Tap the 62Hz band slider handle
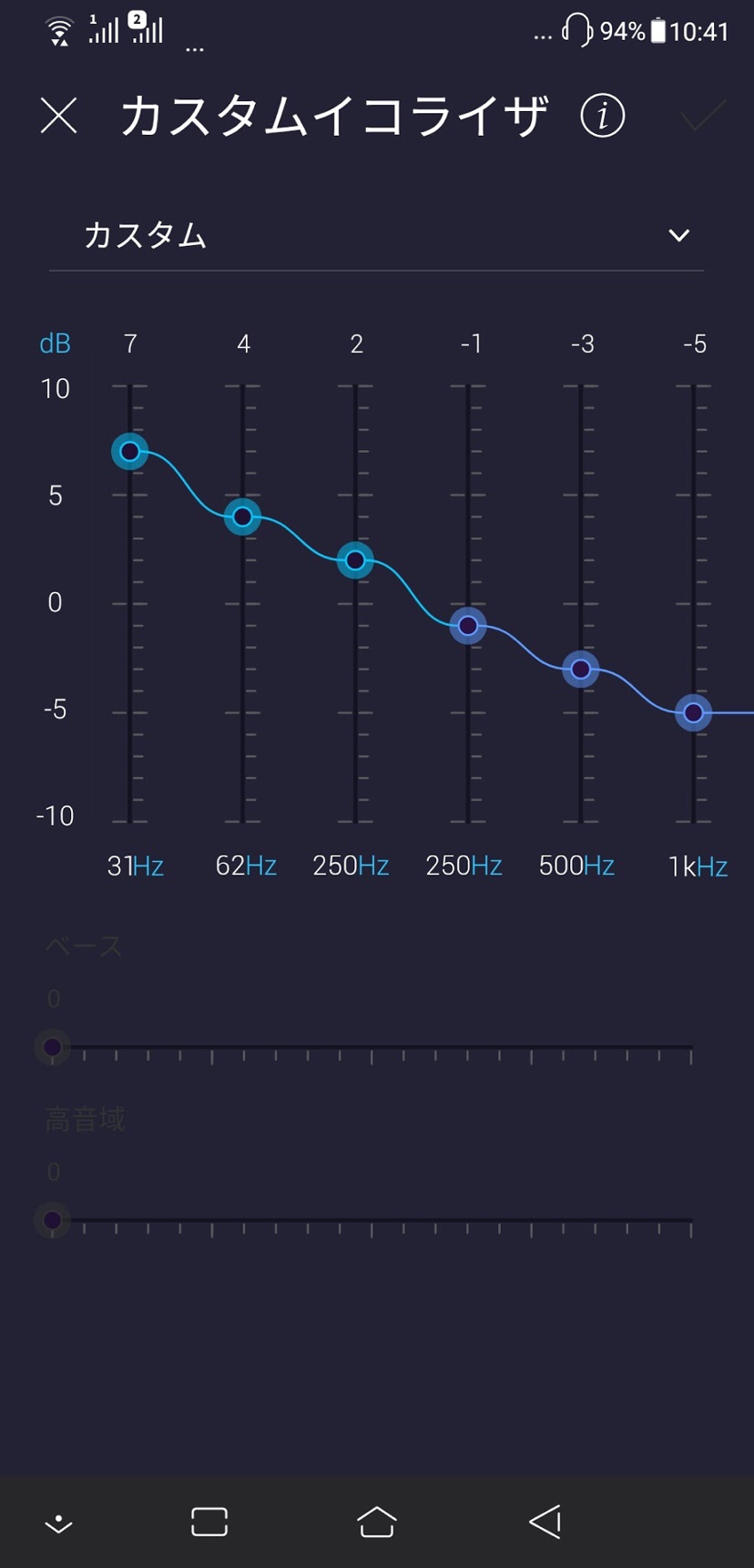 pyautogui.click(x=243, y=517)
